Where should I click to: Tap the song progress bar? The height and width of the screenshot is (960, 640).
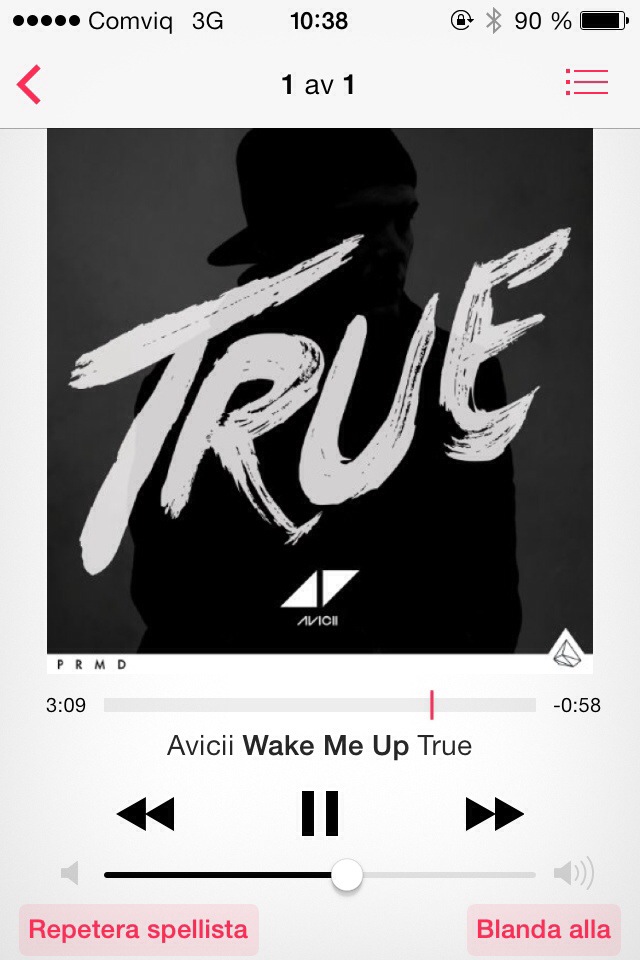(320, 705)
